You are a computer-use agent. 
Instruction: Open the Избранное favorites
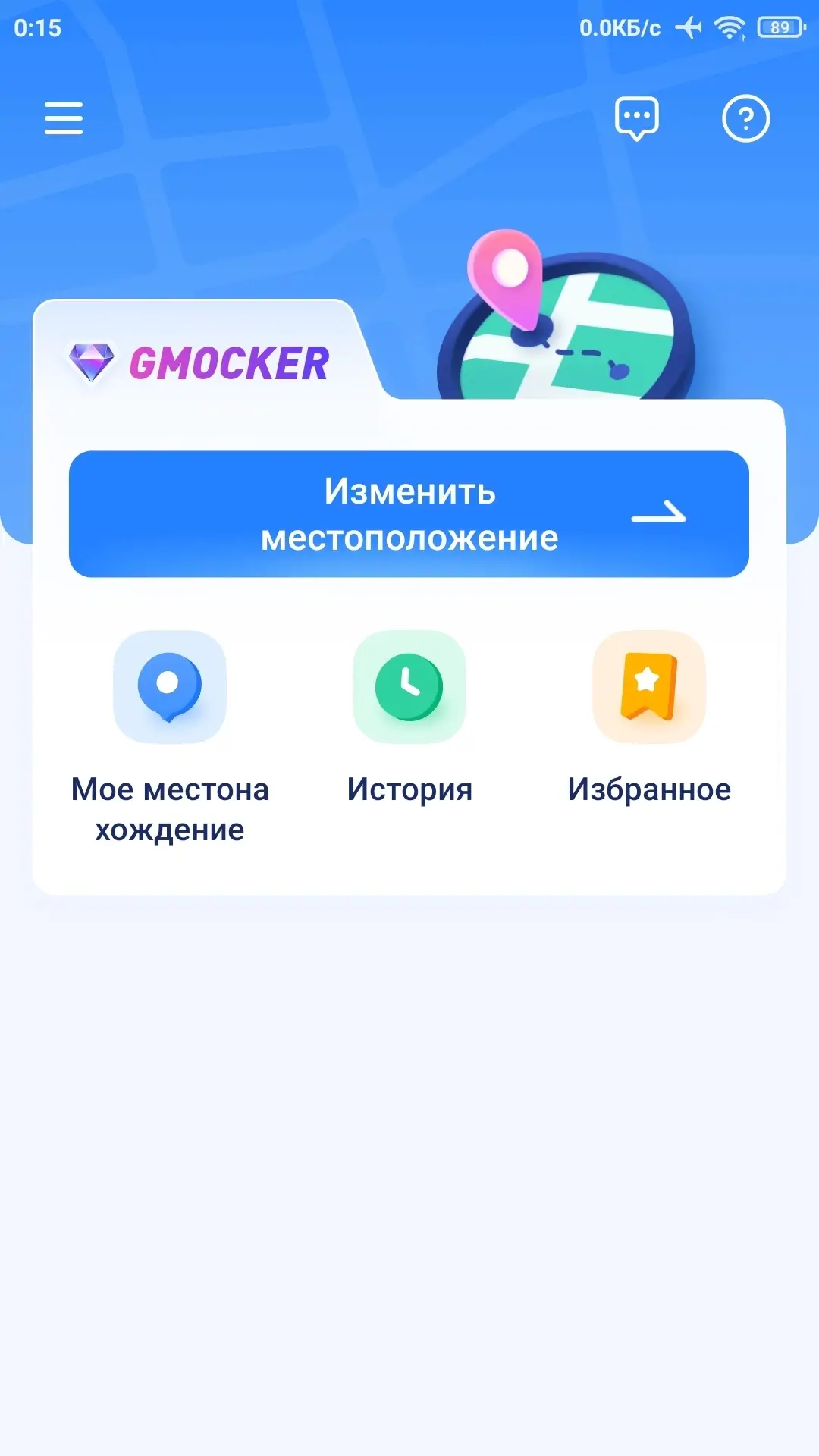coord(649,687)
